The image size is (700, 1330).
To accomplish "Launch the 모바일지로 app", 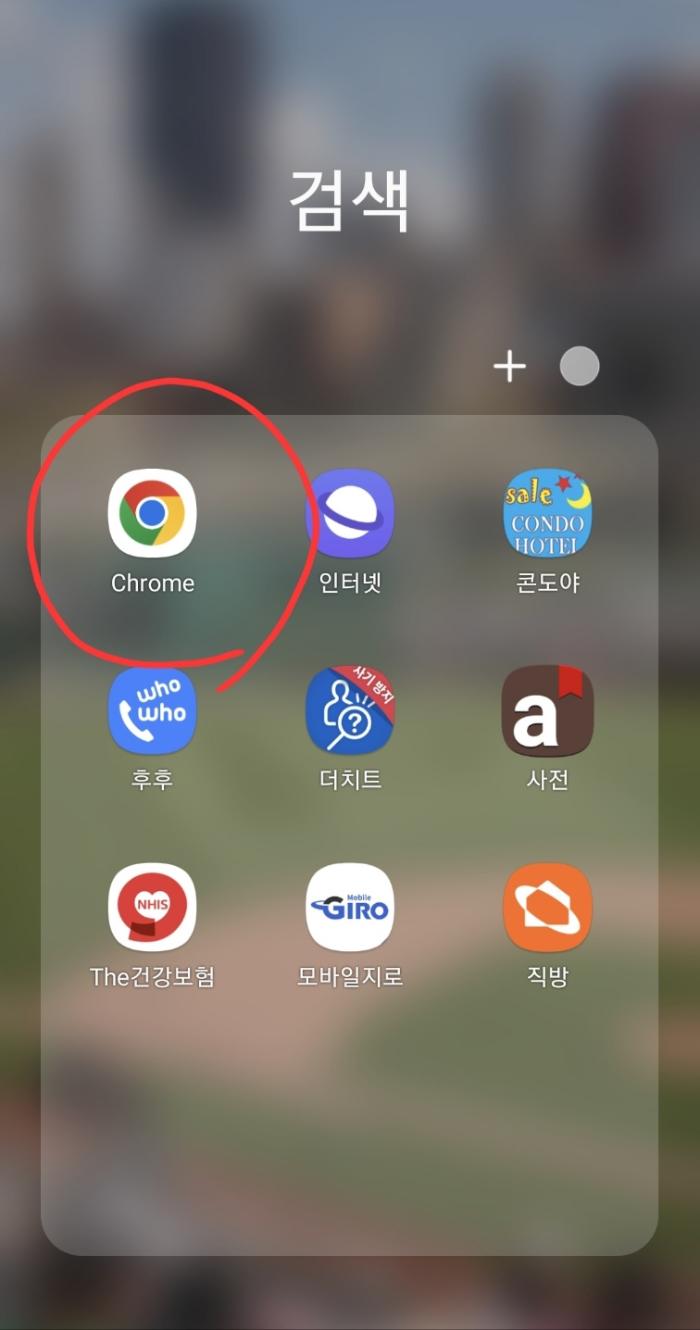I will (x=350, y=908).
